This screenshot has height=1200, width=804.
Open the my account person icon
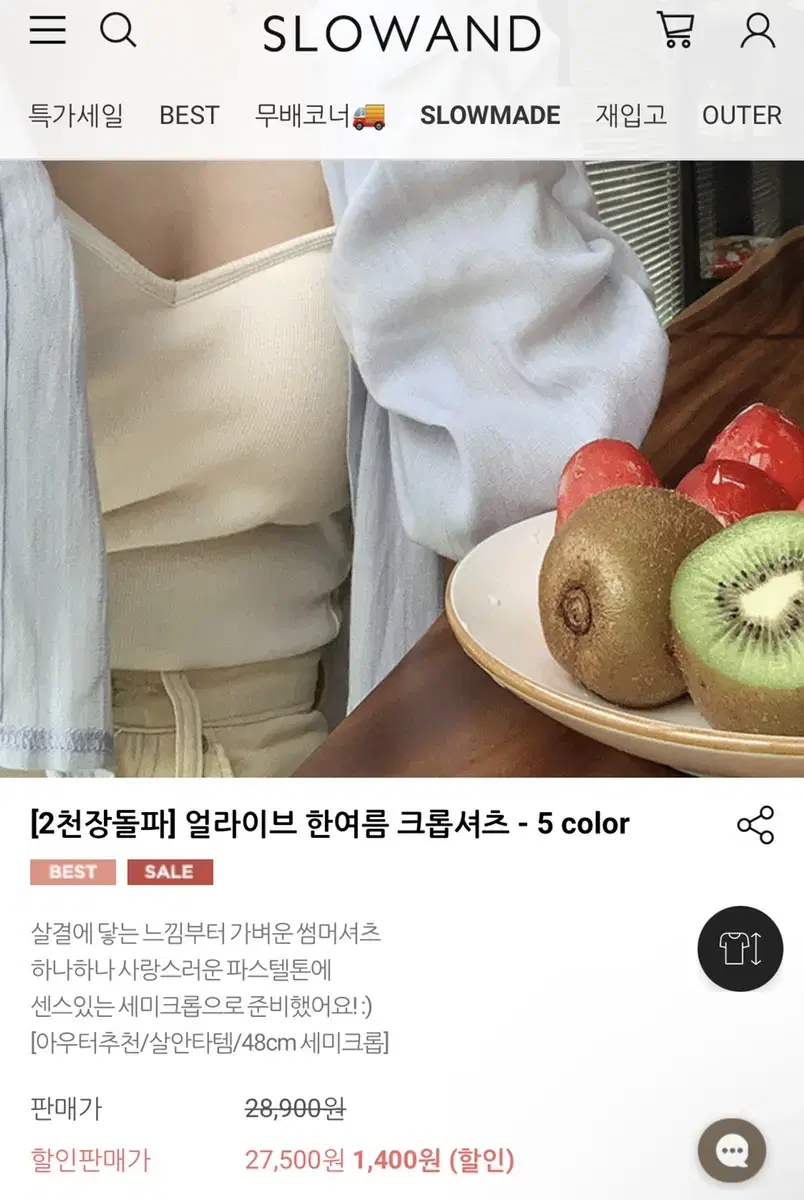[755, 32]
